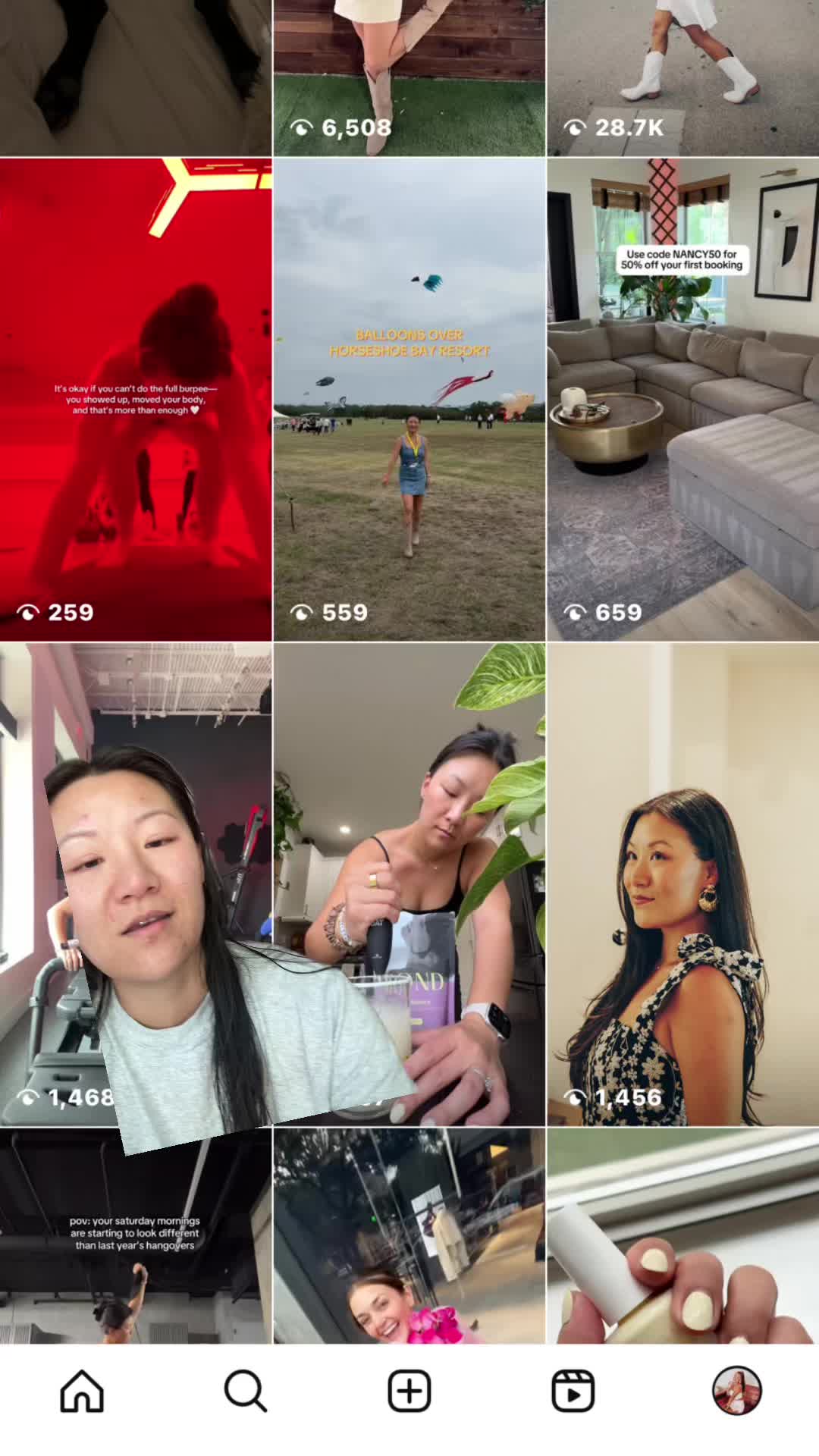
Task: Open the portrait reel with 1,456 views
Action: click(x=683, y=884)
